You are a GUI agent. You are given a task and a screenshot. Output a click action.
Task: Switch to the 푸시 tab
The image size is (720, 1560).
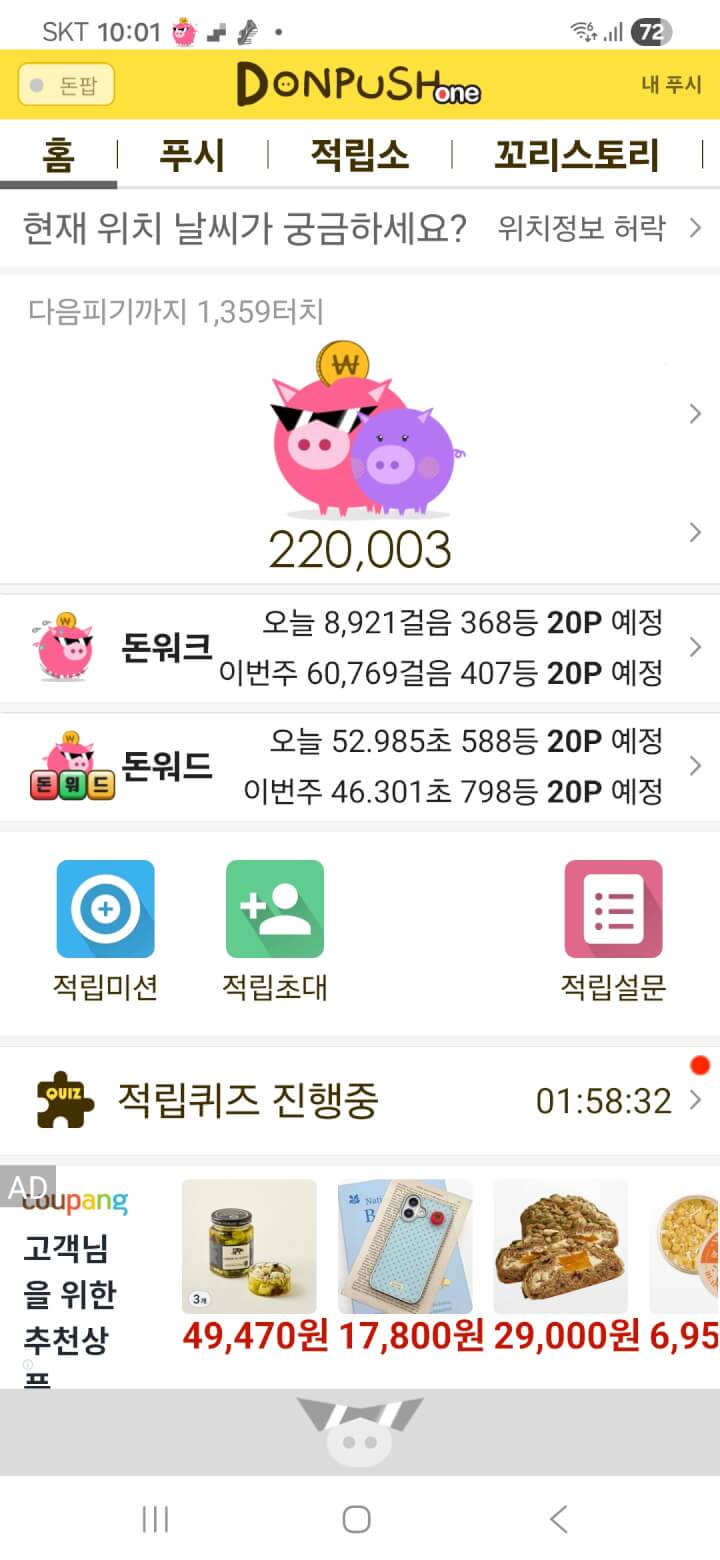(x=192, y=156)
